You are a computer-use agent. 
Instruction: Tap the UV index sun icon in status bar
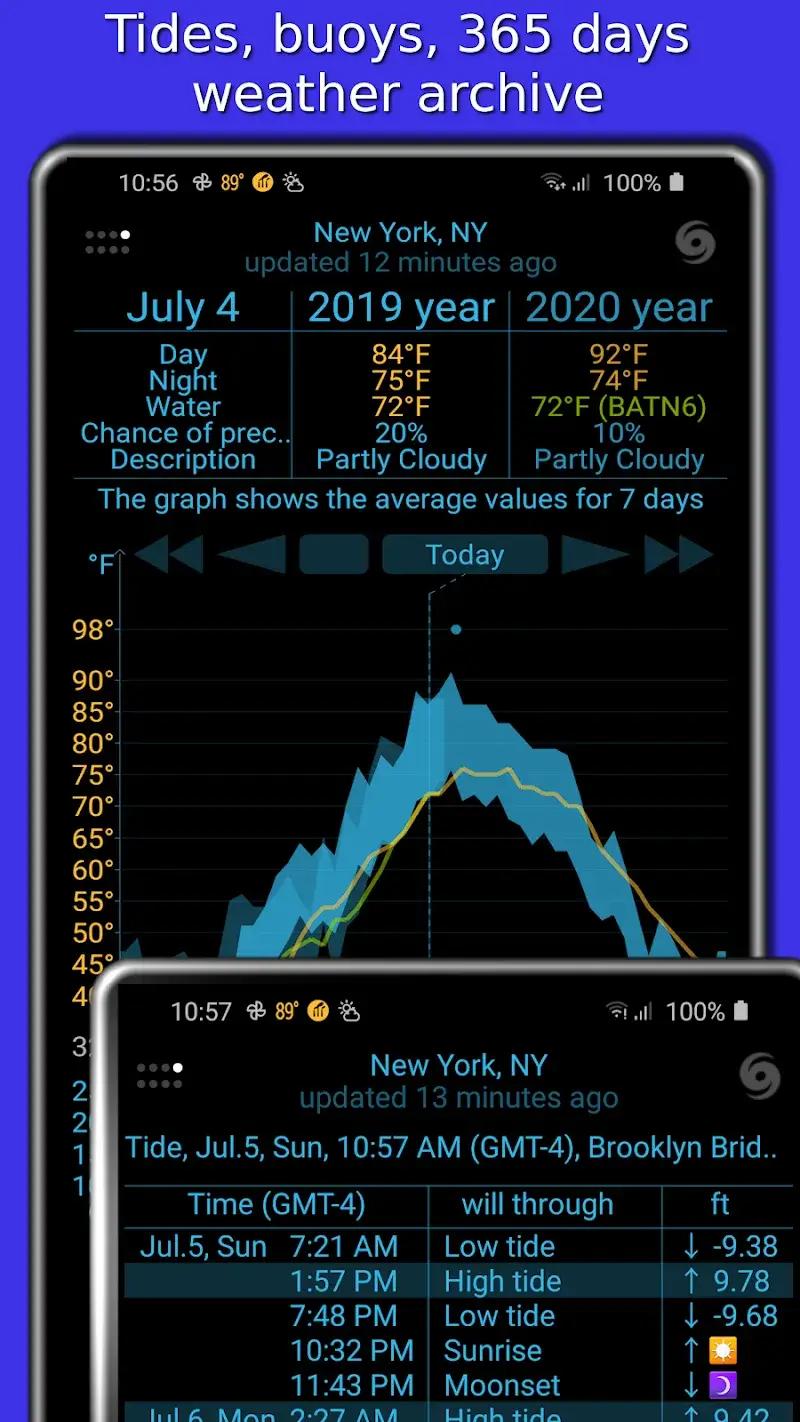tap(261, 182)
